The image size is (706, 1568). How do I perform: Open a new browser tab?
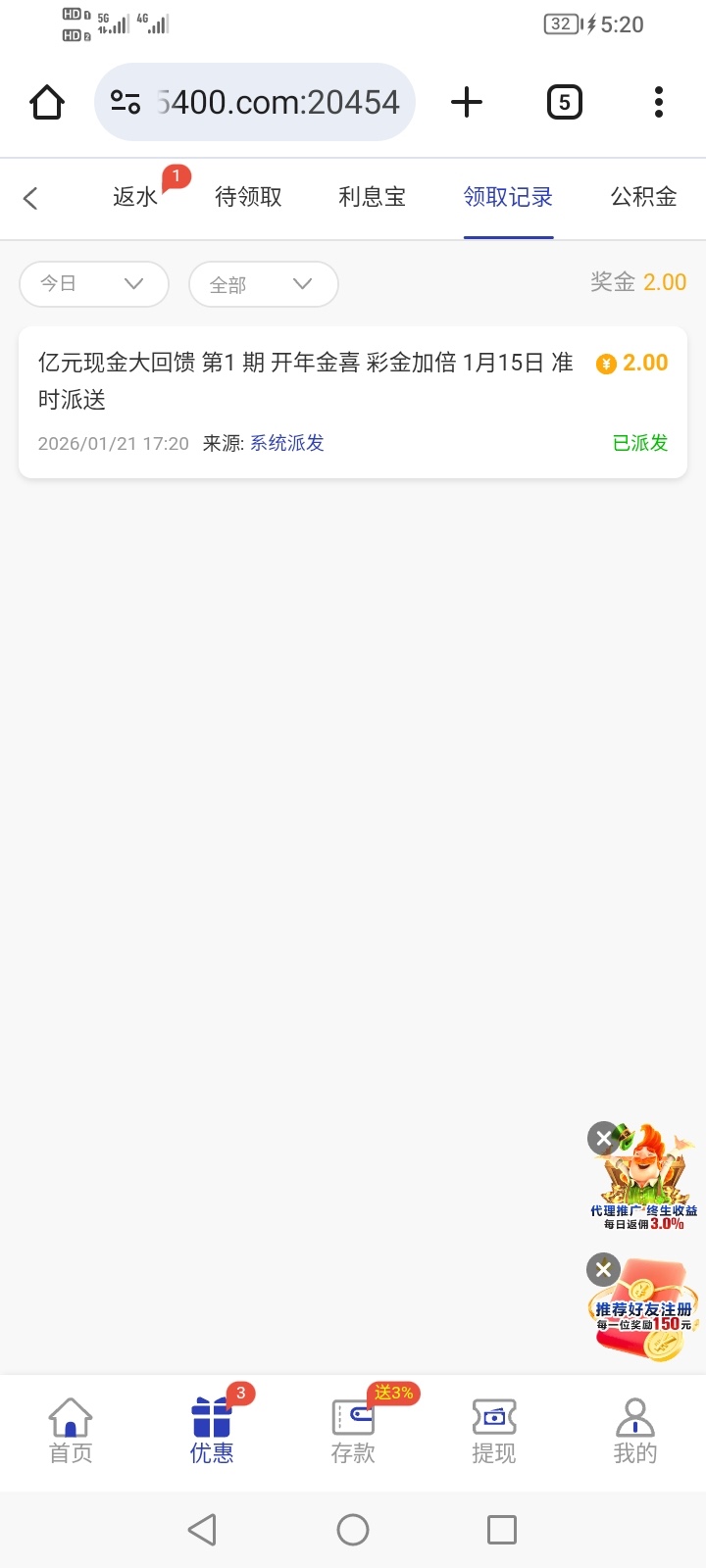467,102
